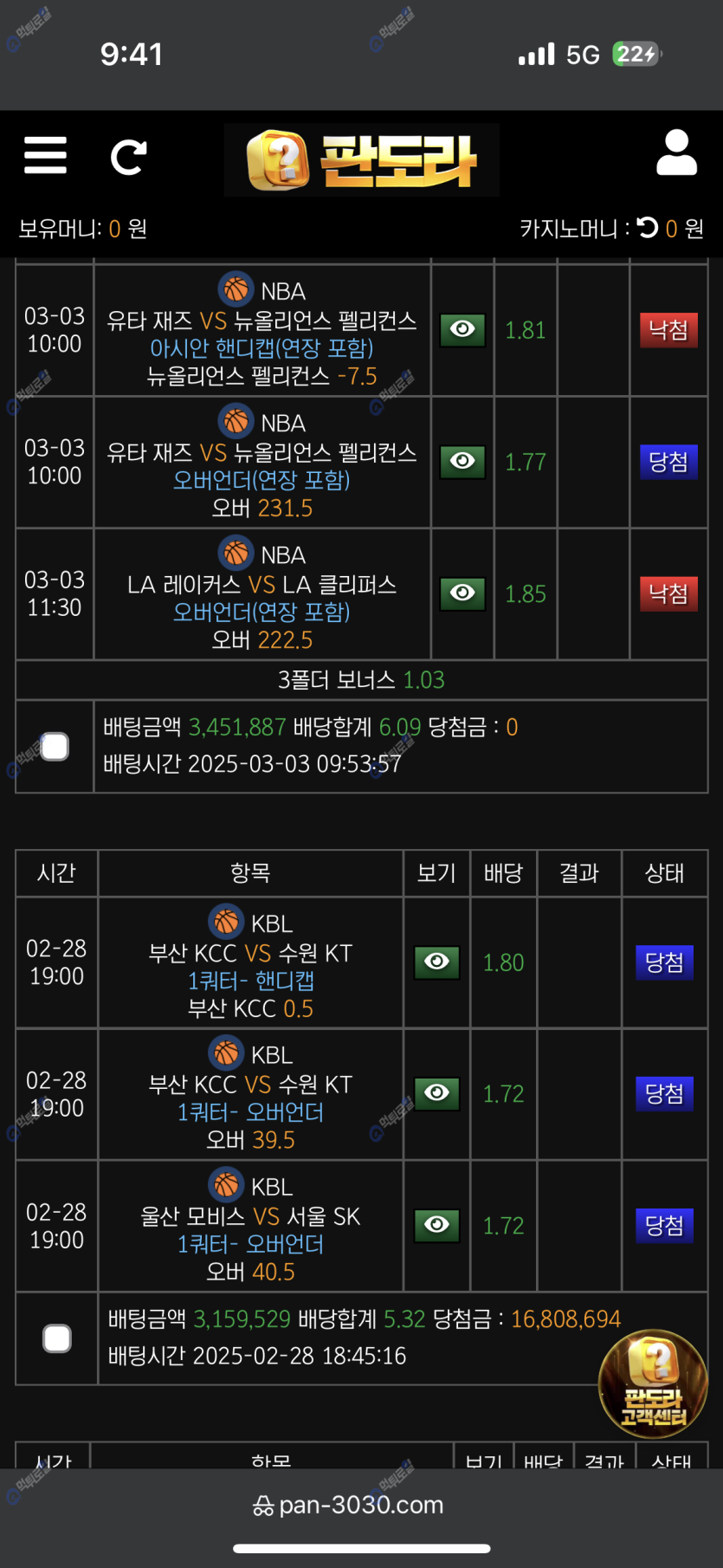Screen dimensions: 723x1568
Task: Open the hamburger menu
Action: tap(45, 156)
